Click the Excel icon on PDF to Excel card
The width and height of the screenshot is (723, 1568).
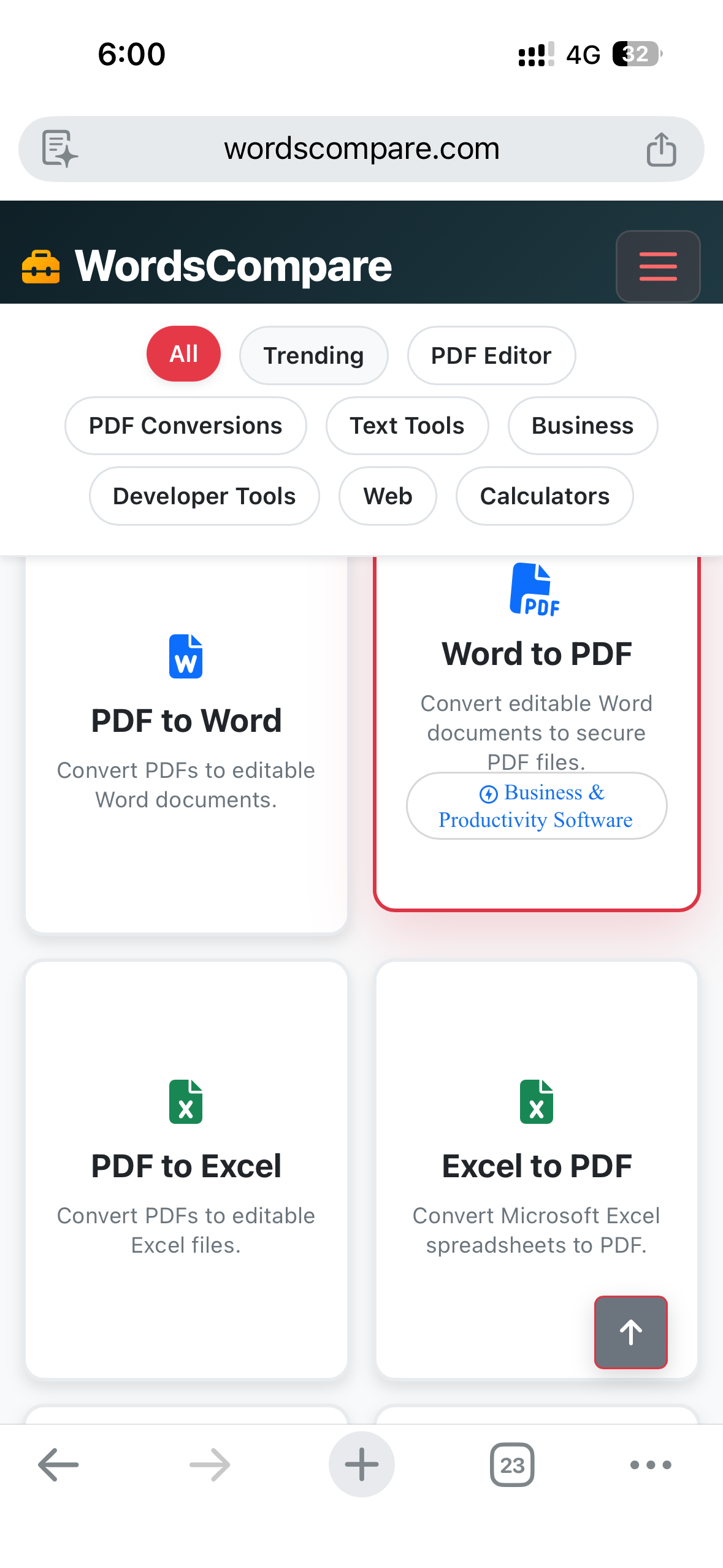click(x=186, y=1101)
